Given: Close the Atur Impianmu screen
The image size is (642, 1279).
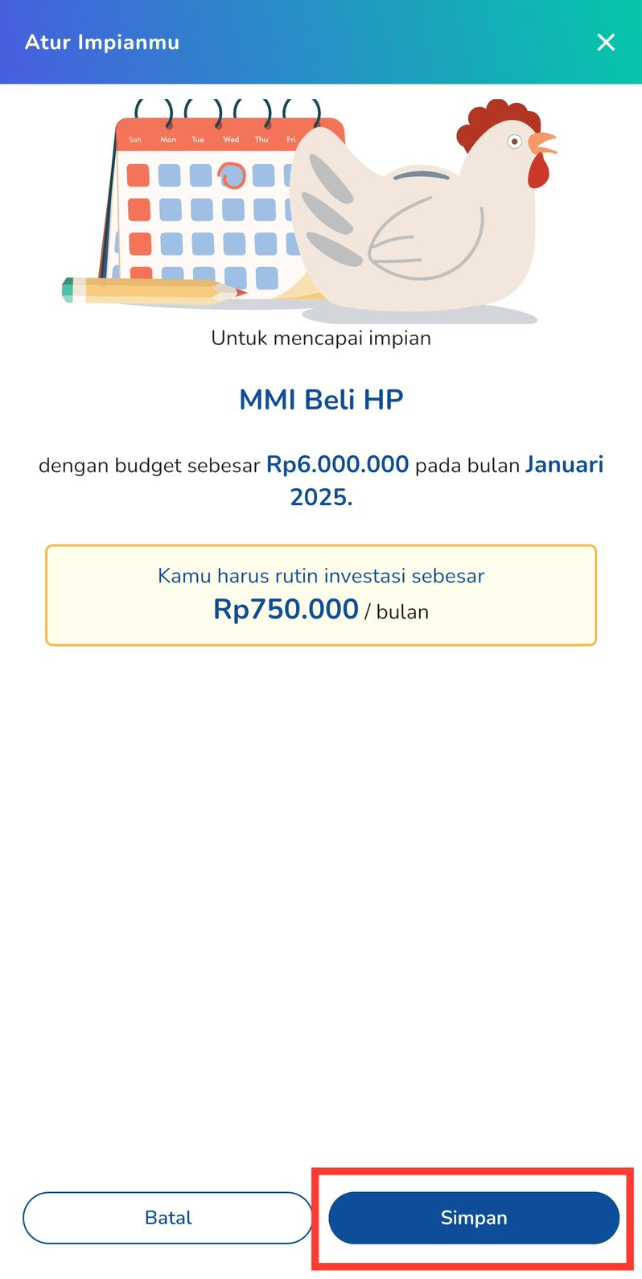Looking at the screenshot, I should point(606,42).
